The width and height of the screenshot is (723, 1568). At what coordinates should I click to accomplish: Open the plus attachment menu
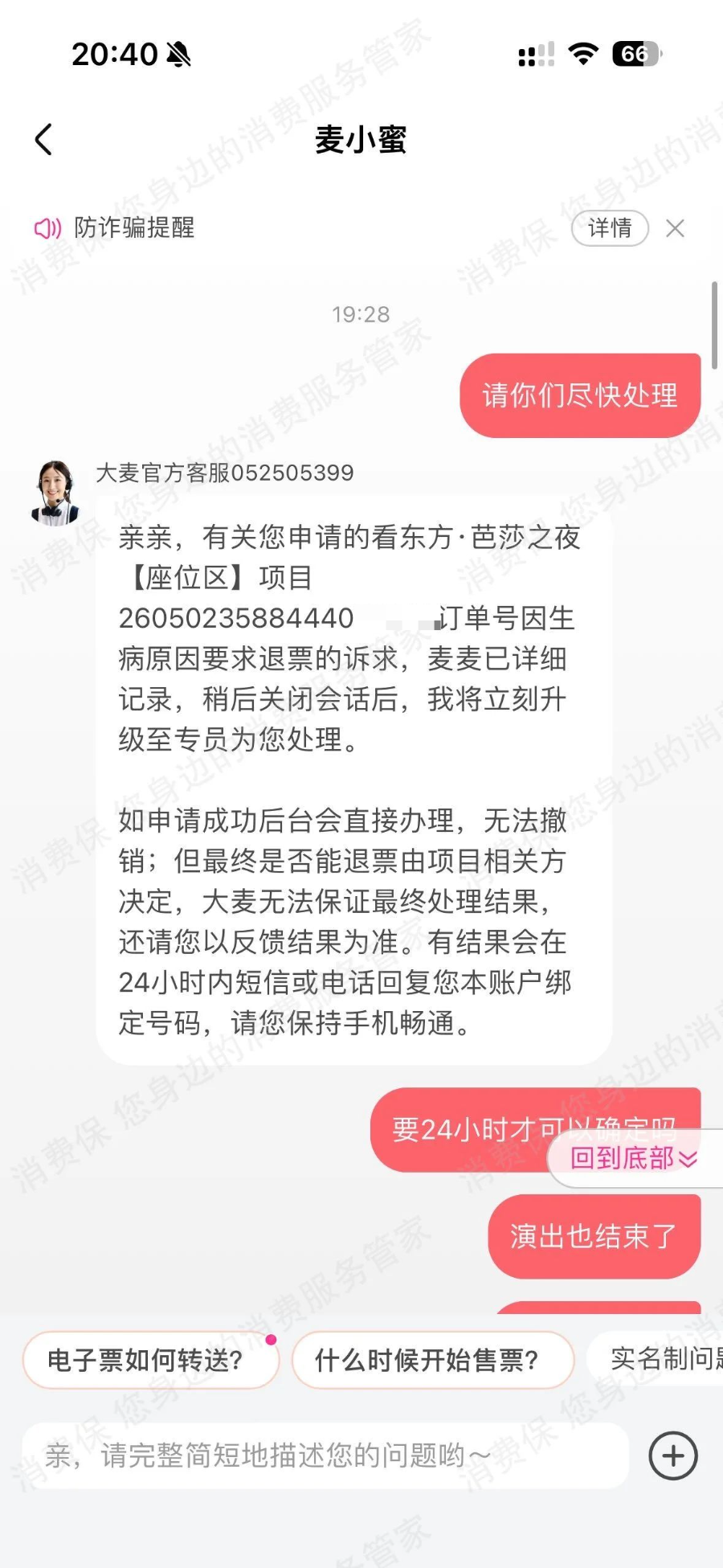672,1455
